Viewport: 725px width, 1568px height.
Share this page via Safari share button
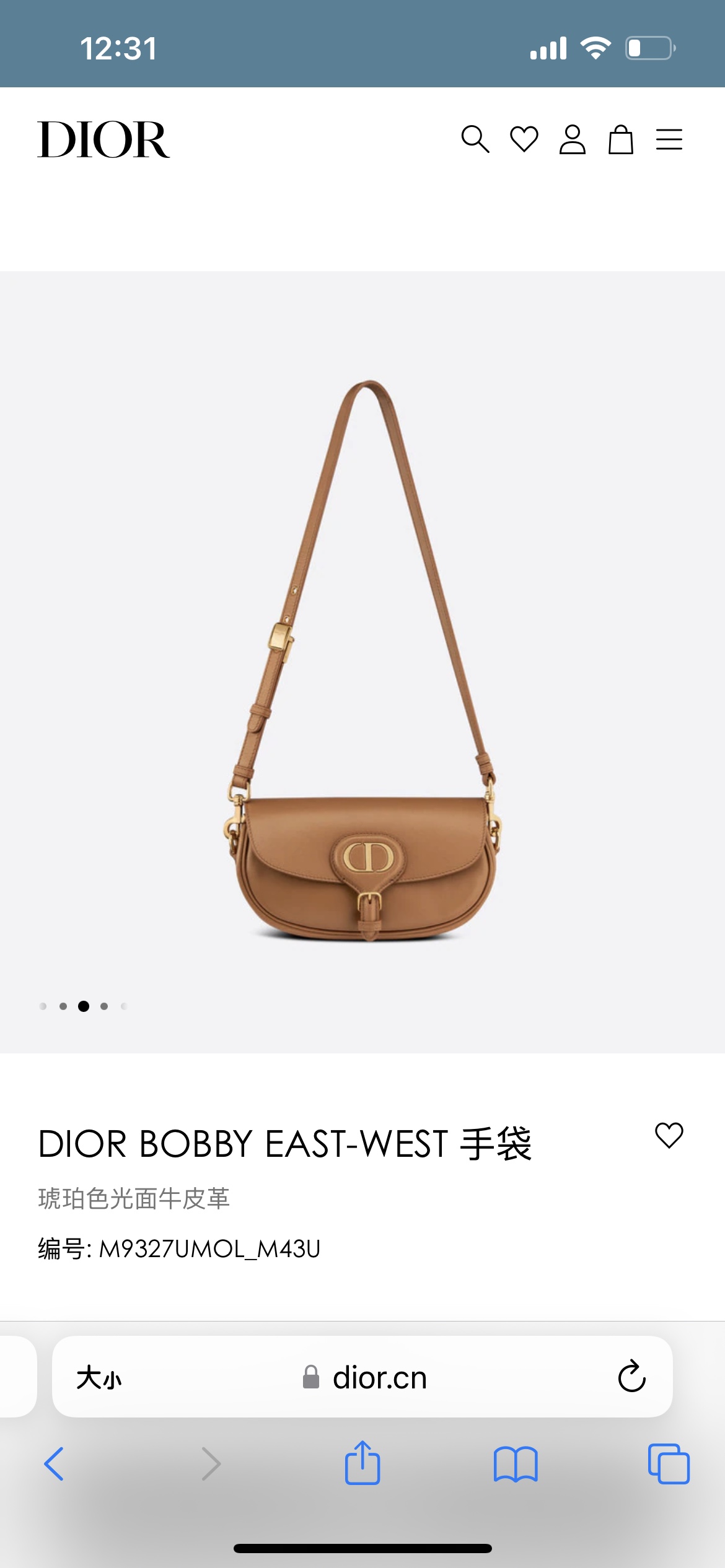coord(362,1463)
